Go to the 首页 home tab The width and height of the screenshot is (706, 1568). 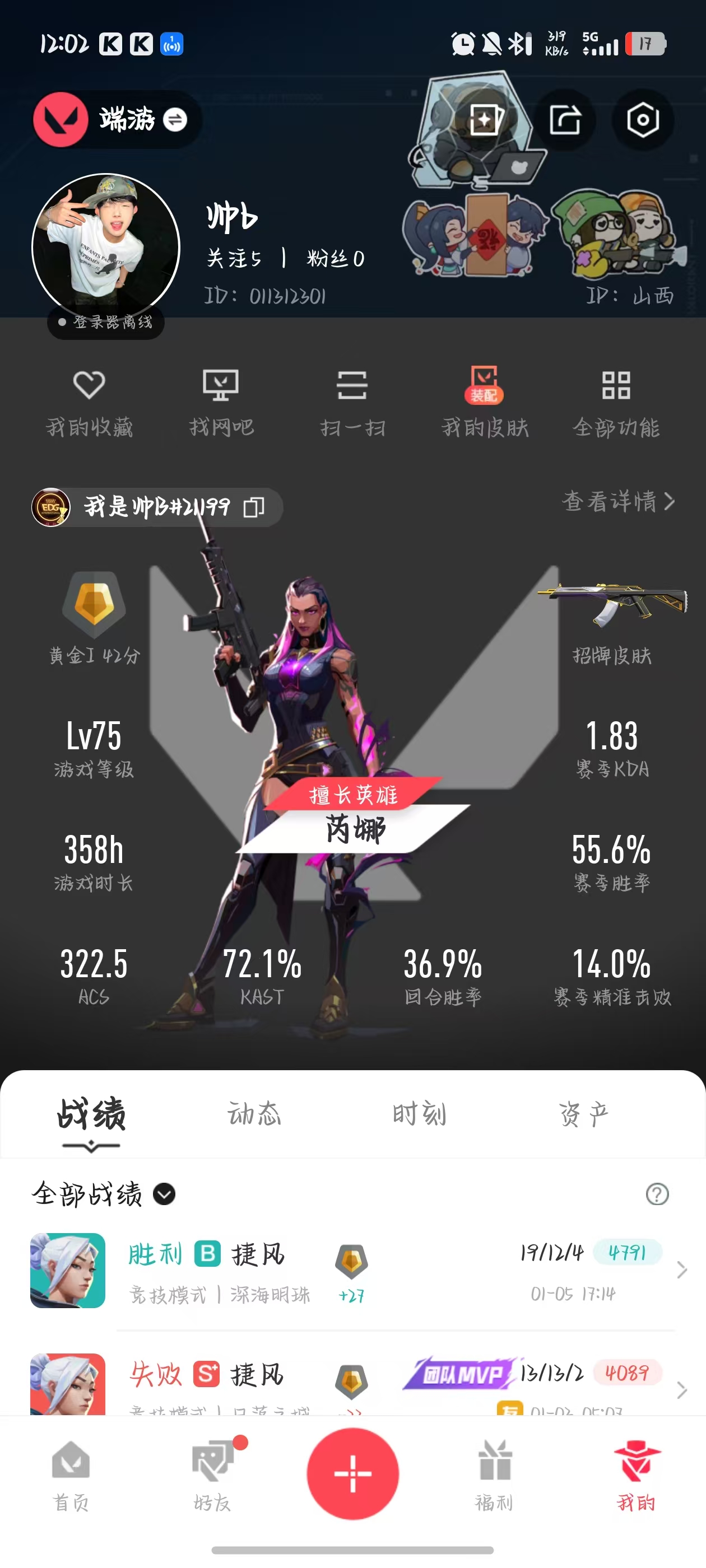(71, 1476)
